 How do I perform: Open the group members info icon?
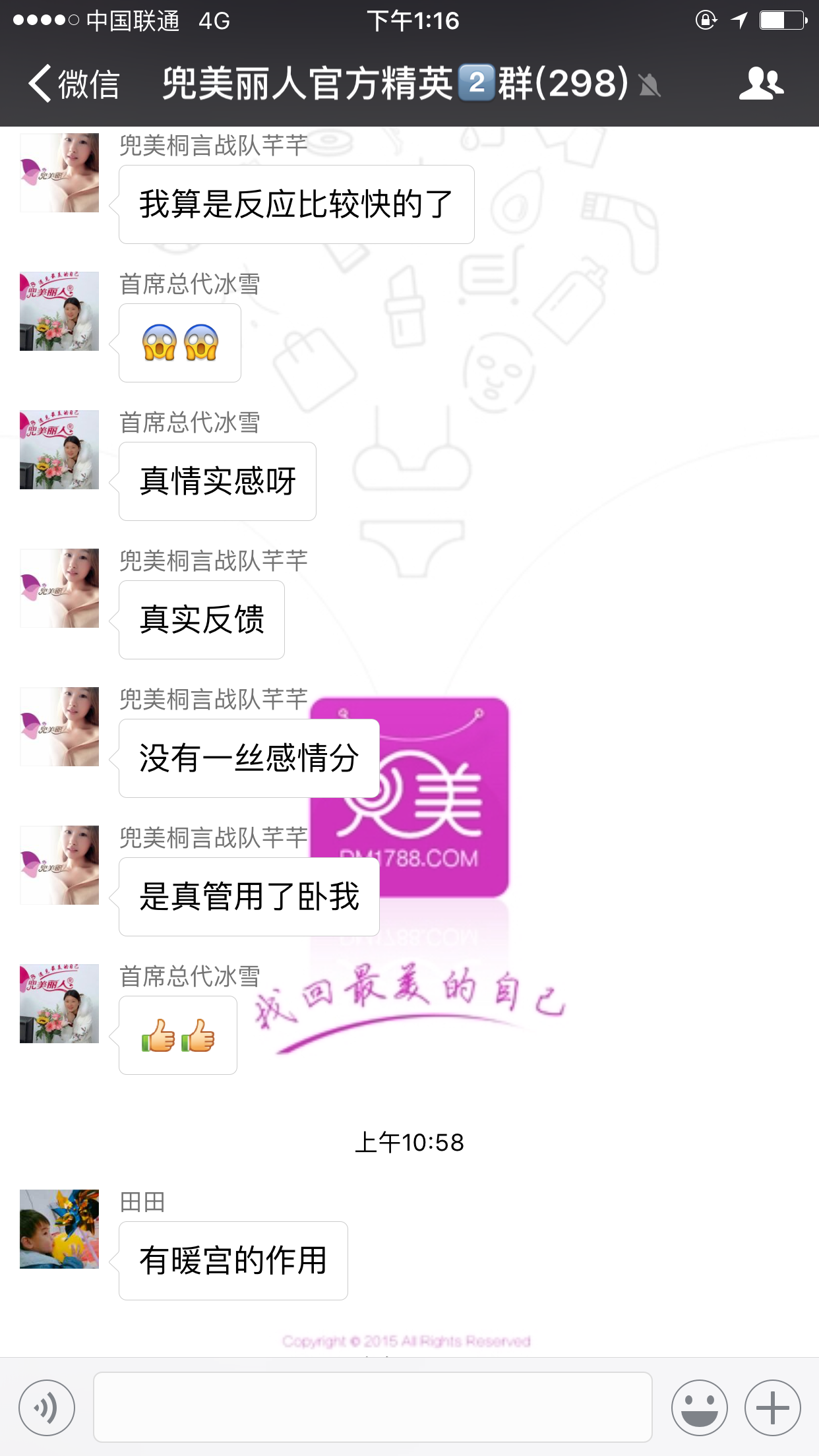click(x=761, y=84)
